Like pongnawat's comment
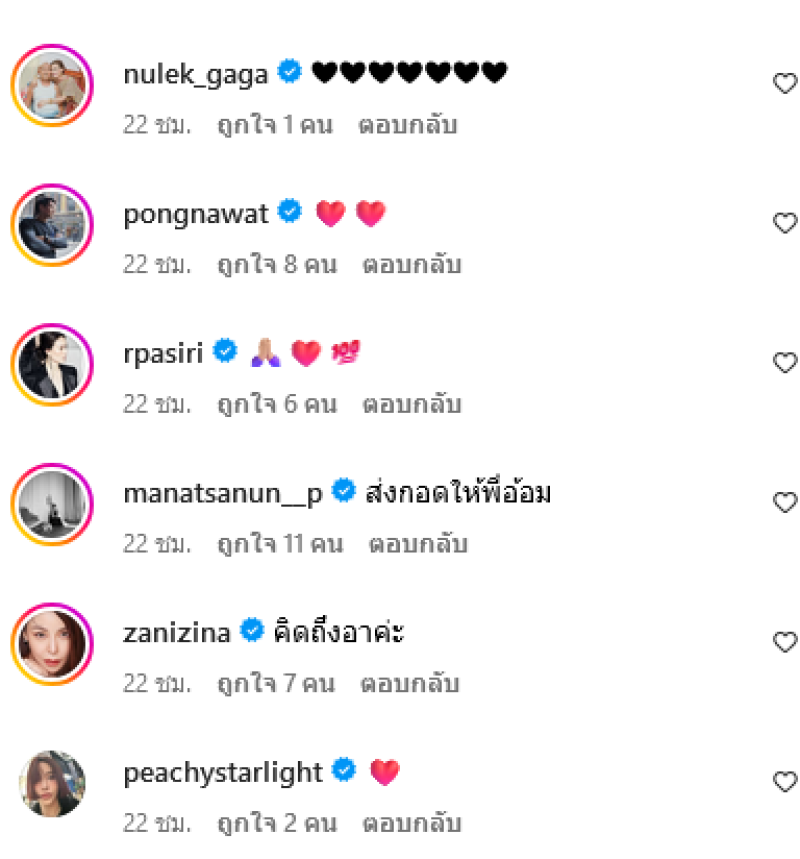Image resolution: width=800 pixels, height=859 pixels. [x=785, y=223]
